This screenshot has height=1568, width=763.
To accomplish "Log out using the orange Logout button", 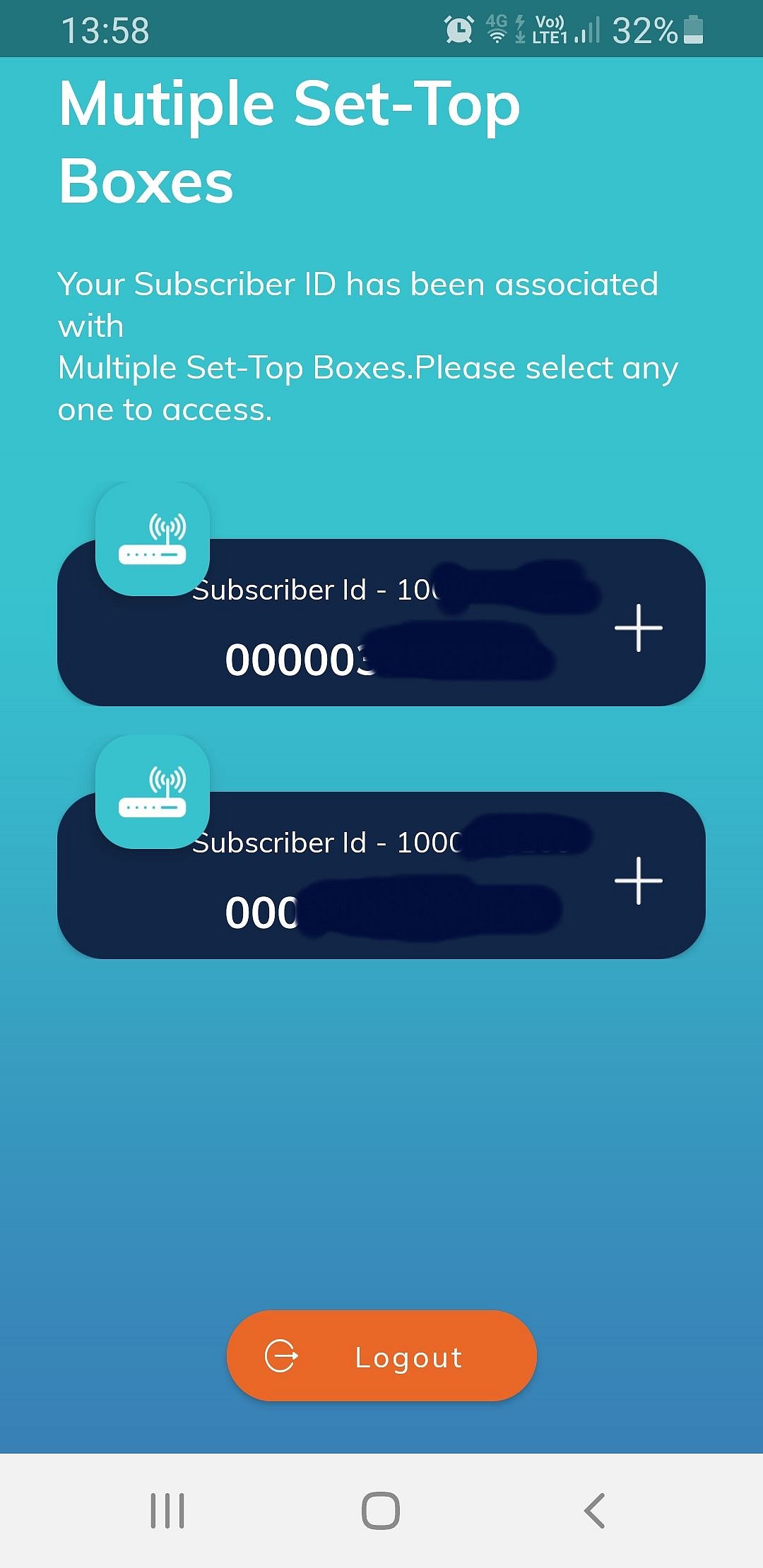I will point(381,1356).
